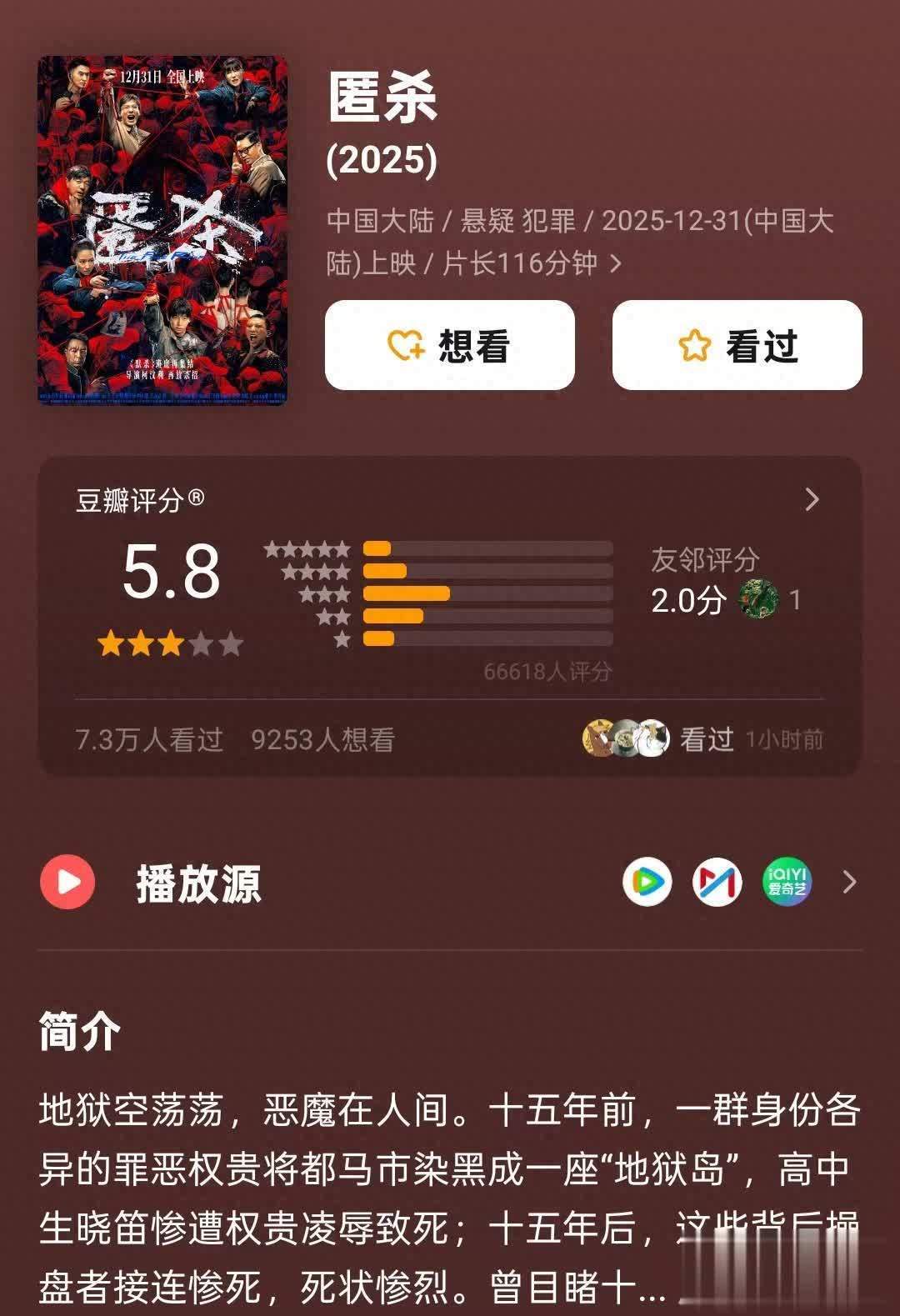
Task: Open the Mango TV playback source
Action: click(717, 882)
